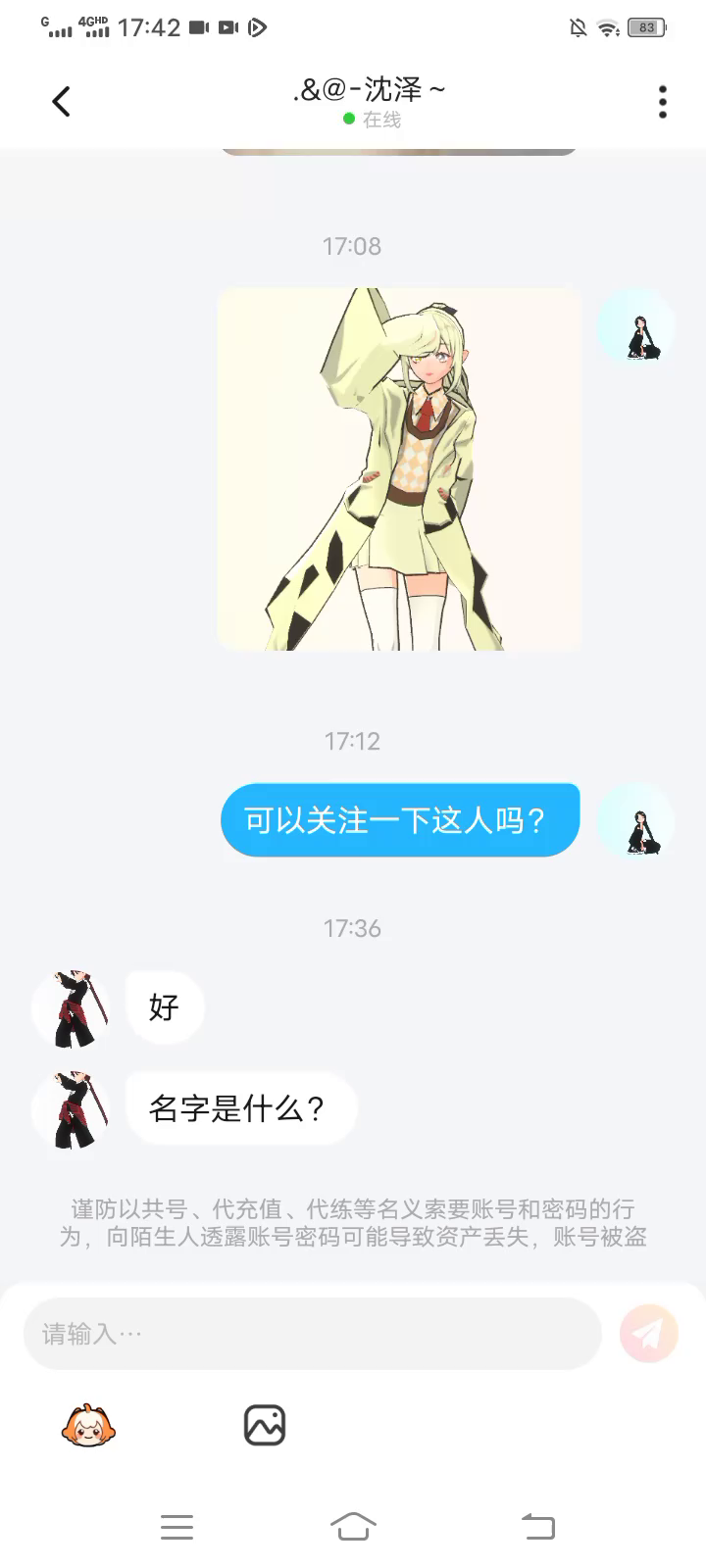Attach a picture from the gallery
Screen dimensions: 706x1568
click(264, 1425)
